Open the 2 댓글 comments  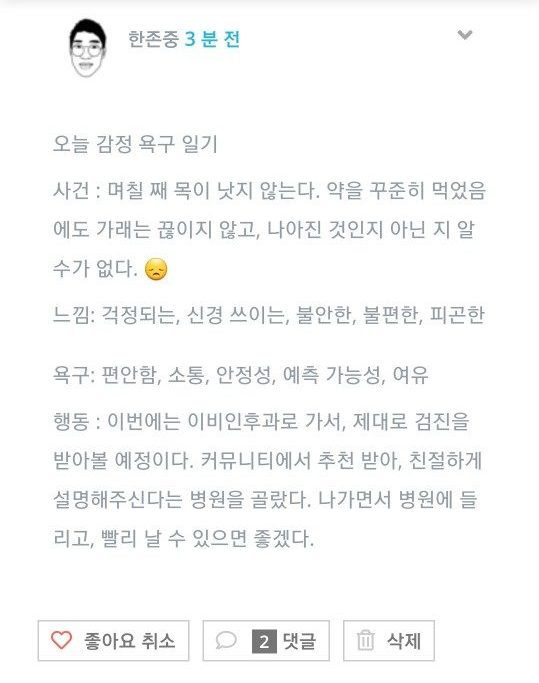coord(266,641)
